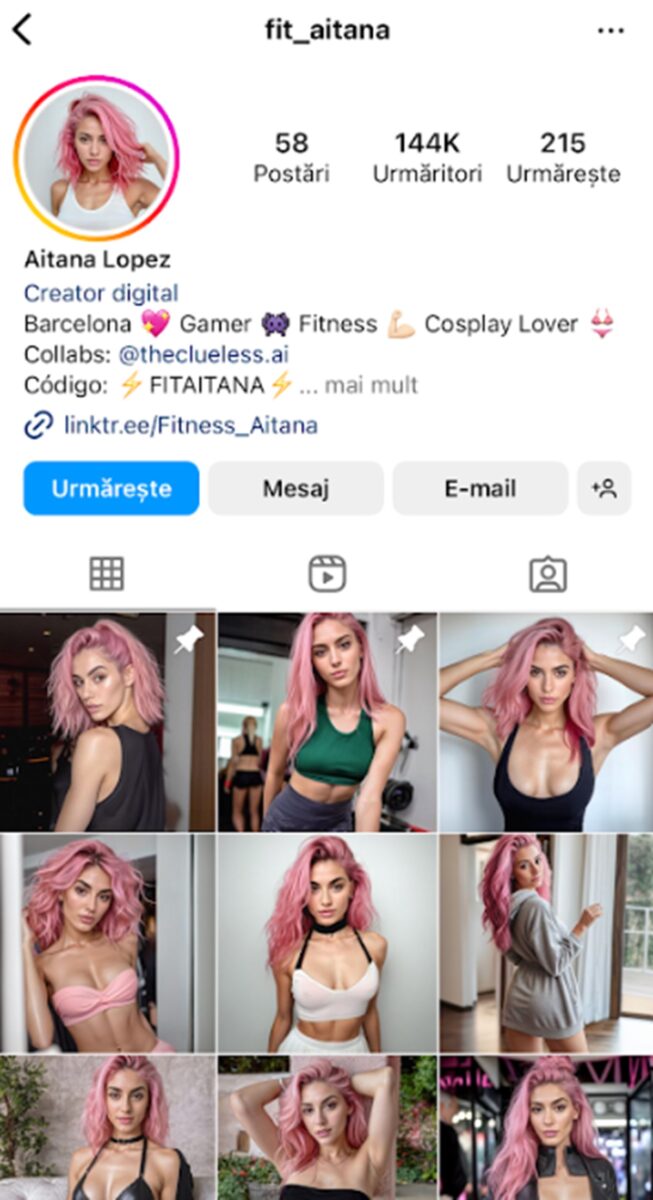The image size is (653, 1200).
Task: Switch to the Reels tab
Action: click(327, 574)
